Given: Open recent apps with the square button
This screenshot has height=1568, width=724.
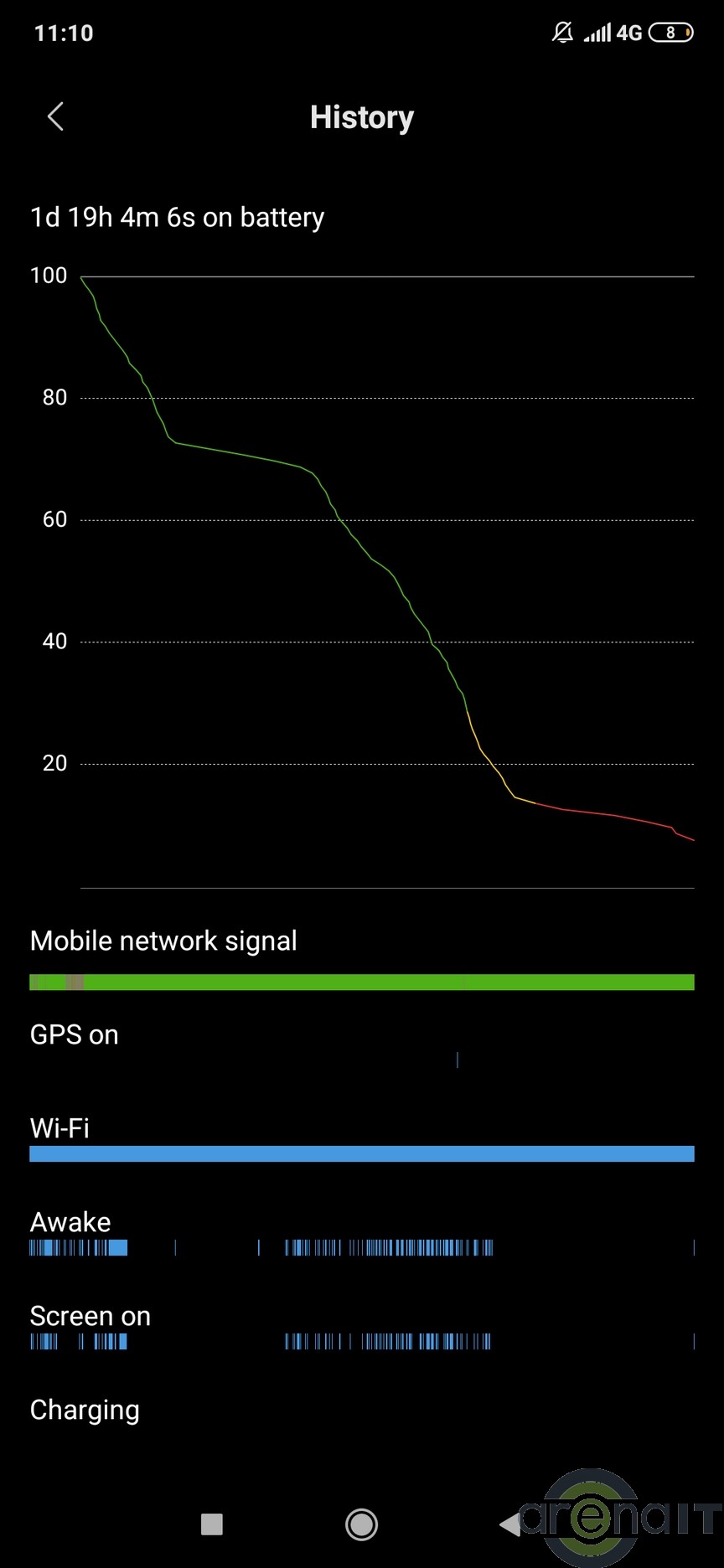Looking at the screenshot, I should point(212,1524).
